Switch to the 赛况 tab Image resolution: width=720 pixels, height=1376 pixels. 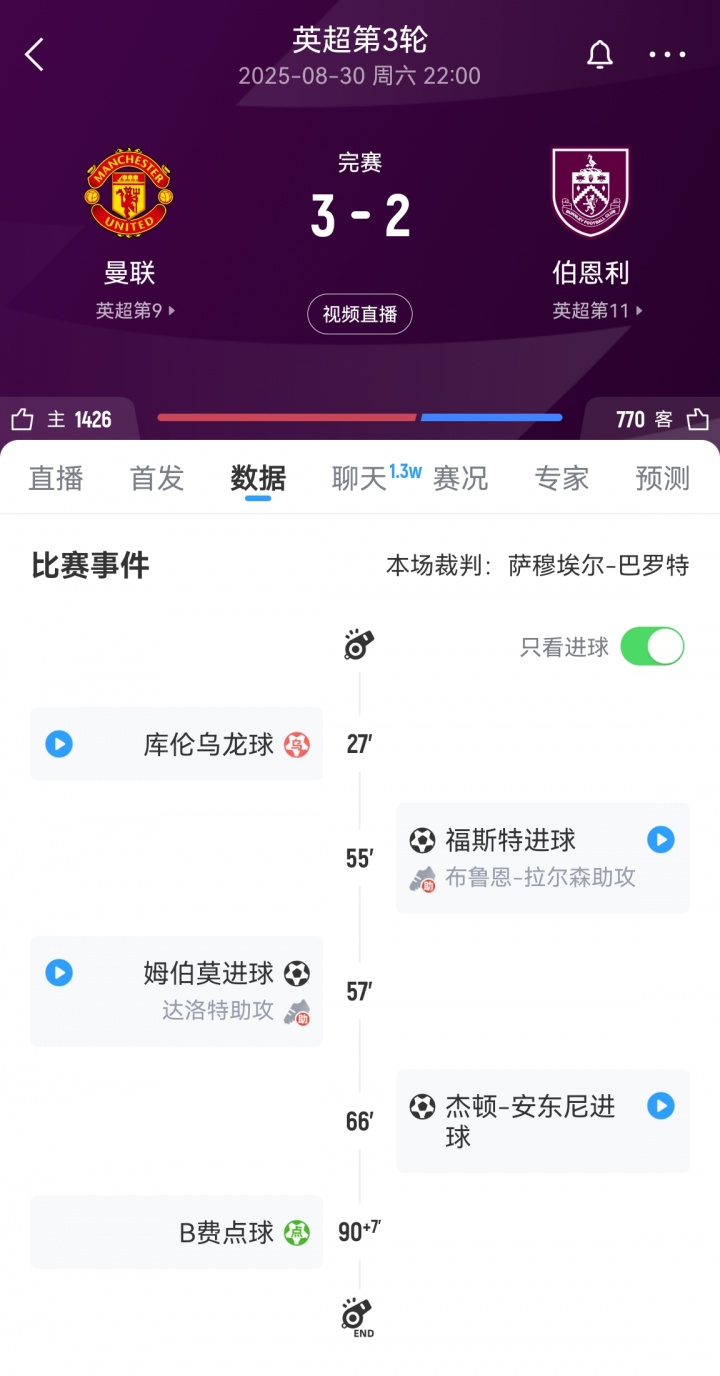tap(460, 479)
